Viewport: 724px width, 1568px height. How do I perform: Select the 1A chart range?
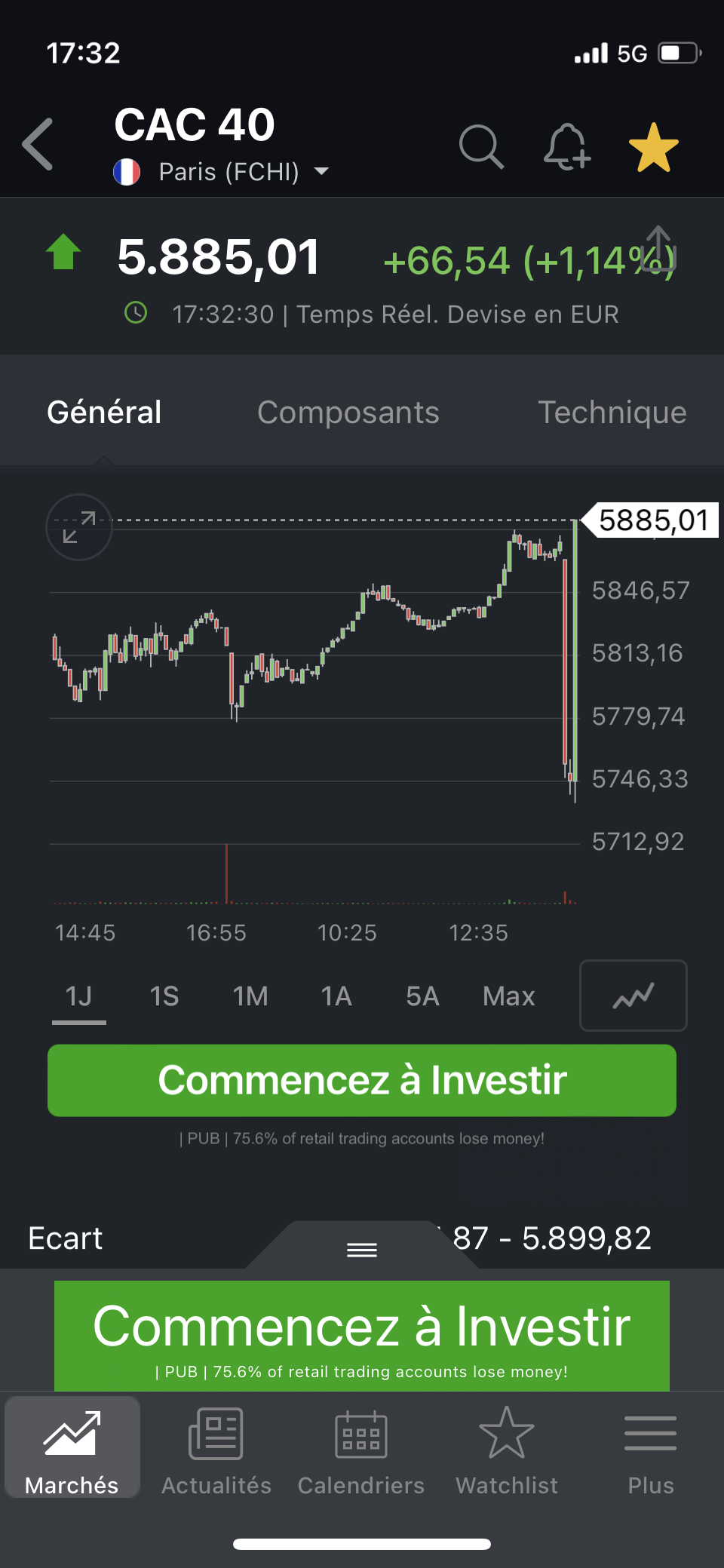(336, 996)
